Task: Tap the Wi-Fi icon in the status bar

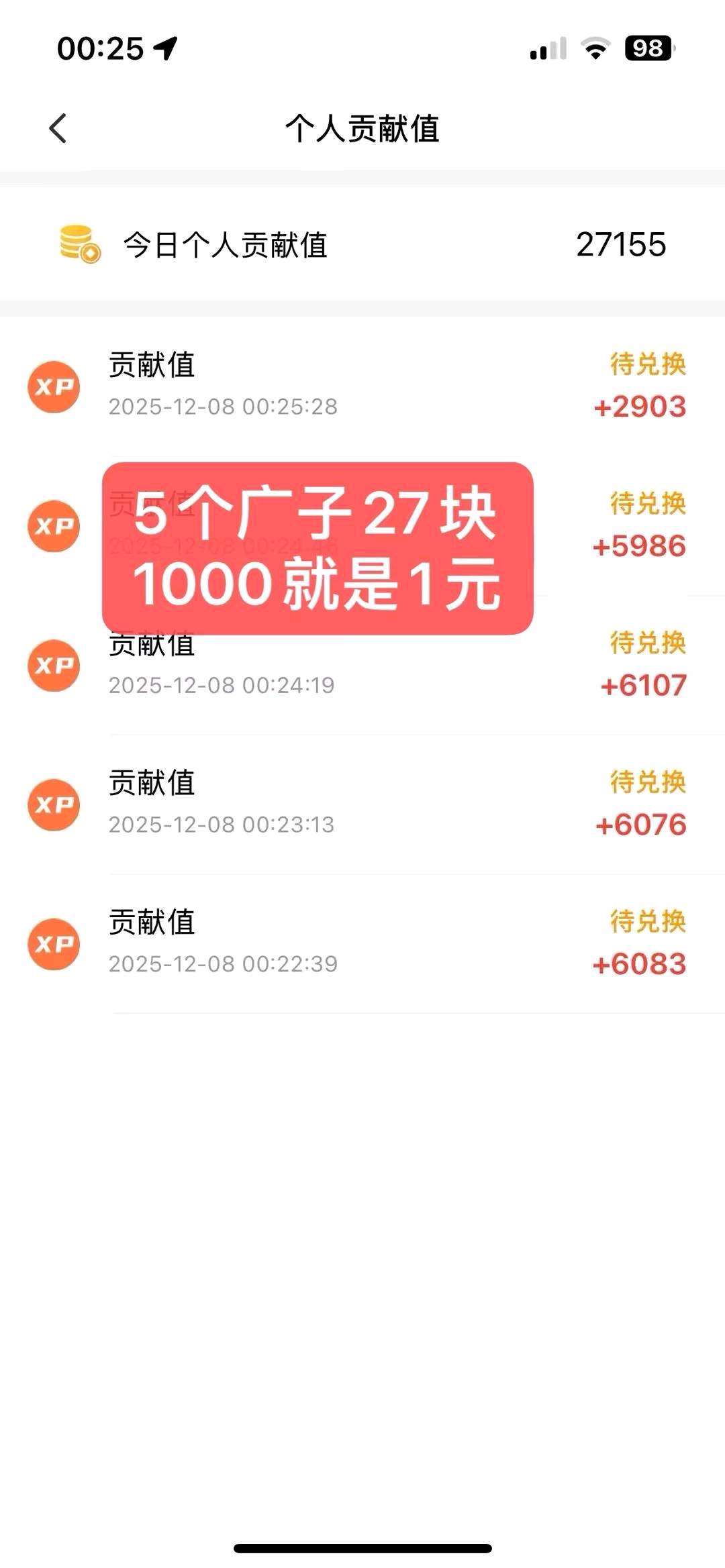Action: 595,49
